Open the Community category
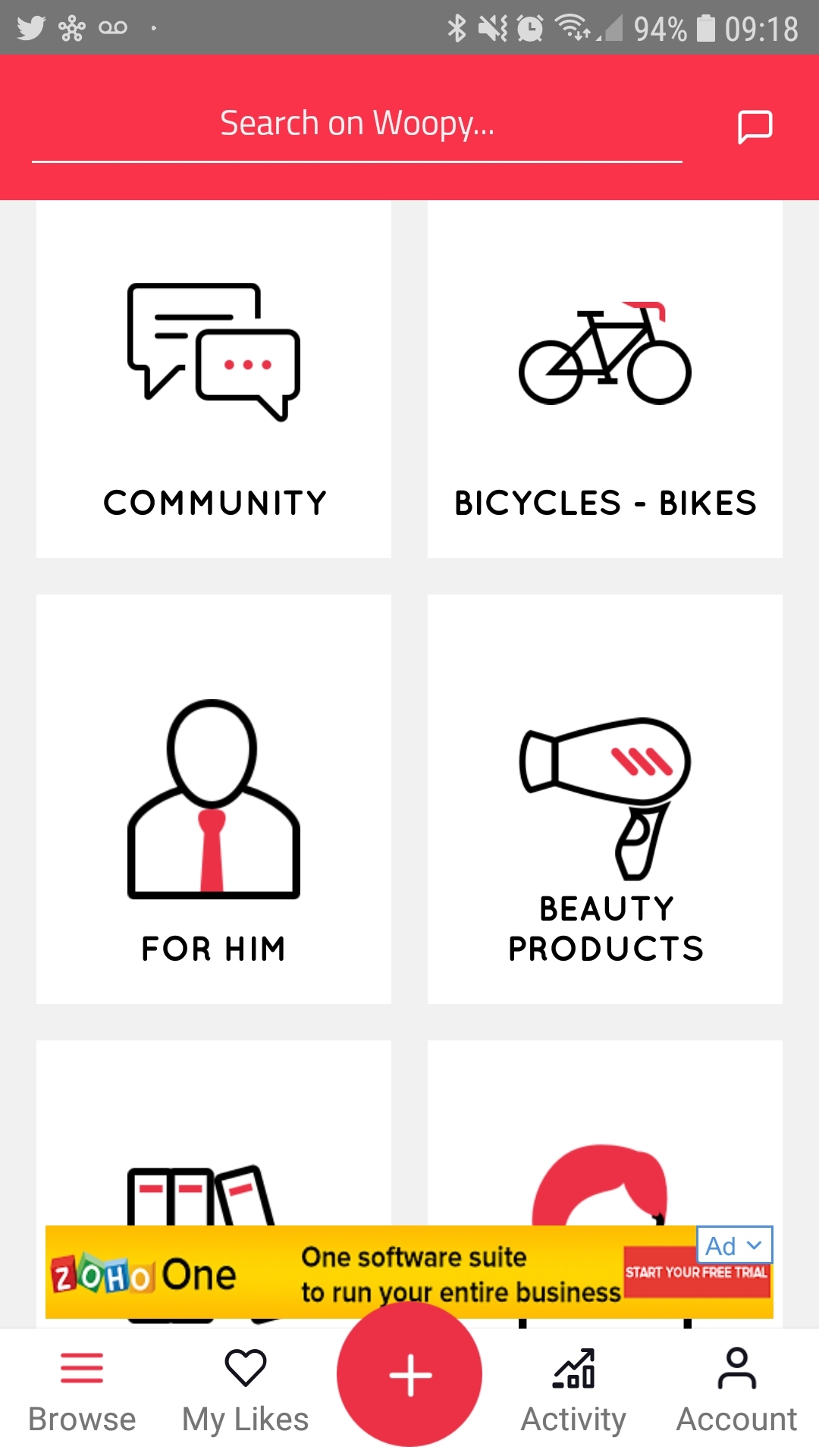Image resolution: width=819 pixels, height=1456 pixels. click(214, 379)
